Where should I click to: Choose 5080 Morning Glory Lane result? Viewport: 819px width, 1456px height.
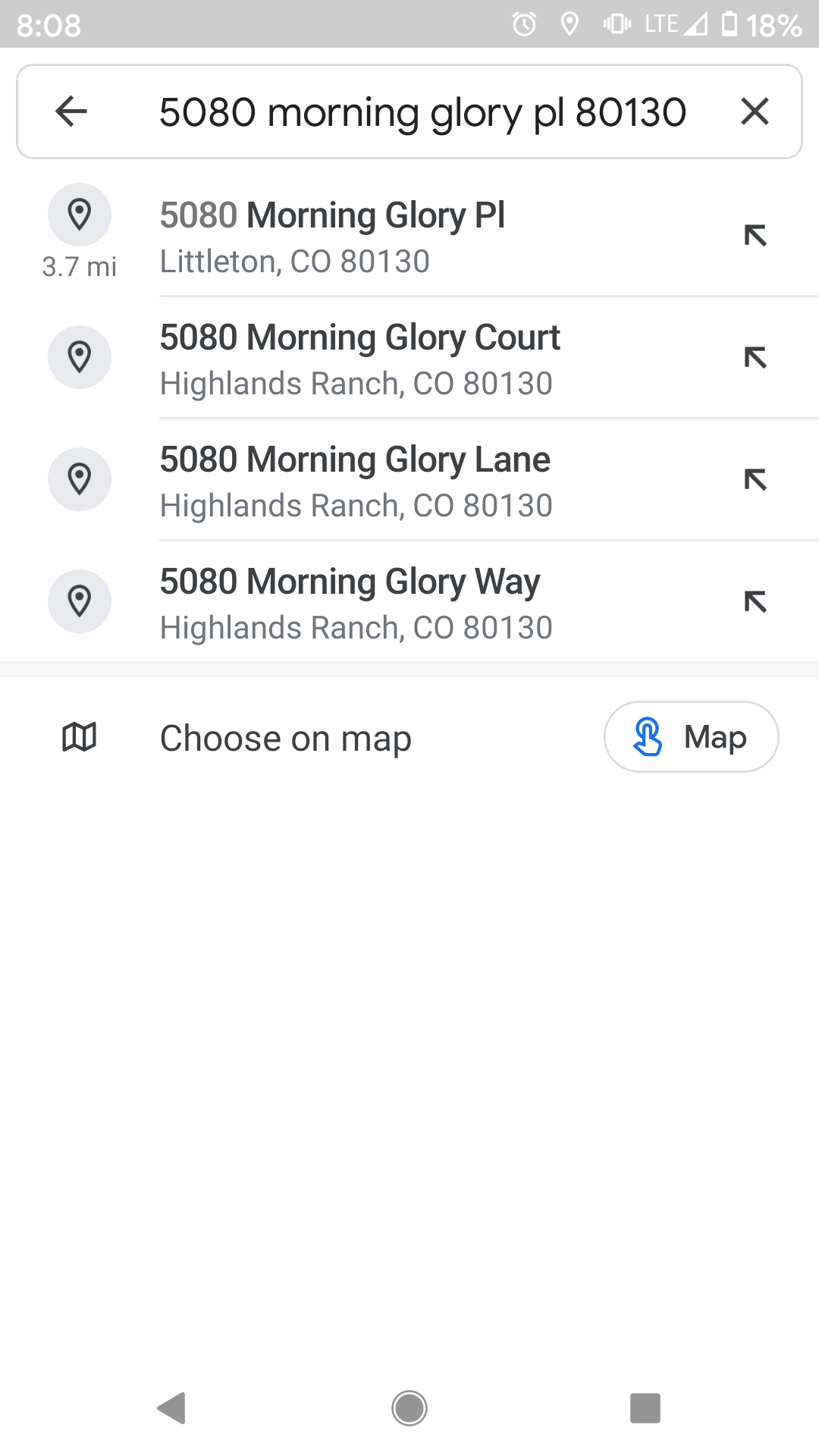[x=364, y=481]
